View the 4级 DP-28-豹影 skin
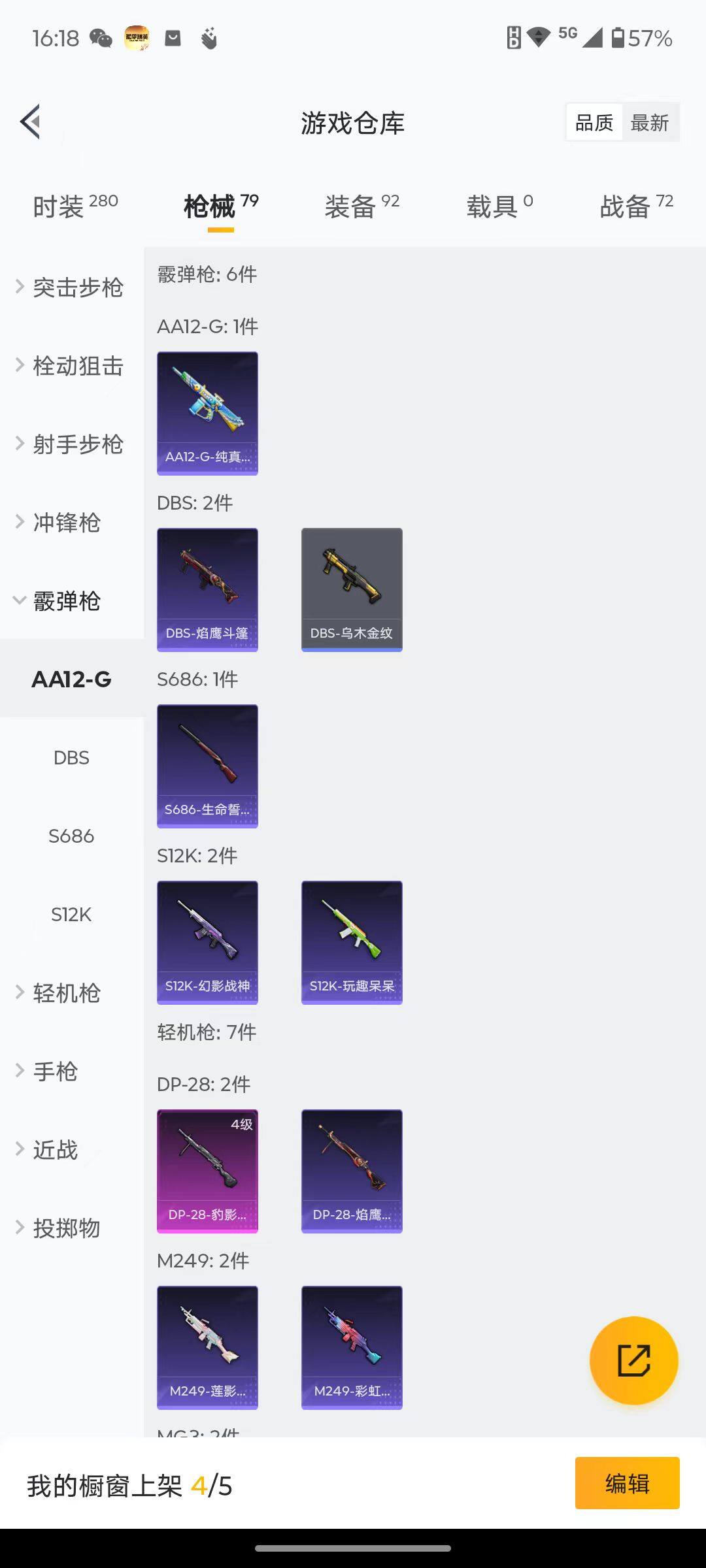706x1568 pixels. (207, 1171)
